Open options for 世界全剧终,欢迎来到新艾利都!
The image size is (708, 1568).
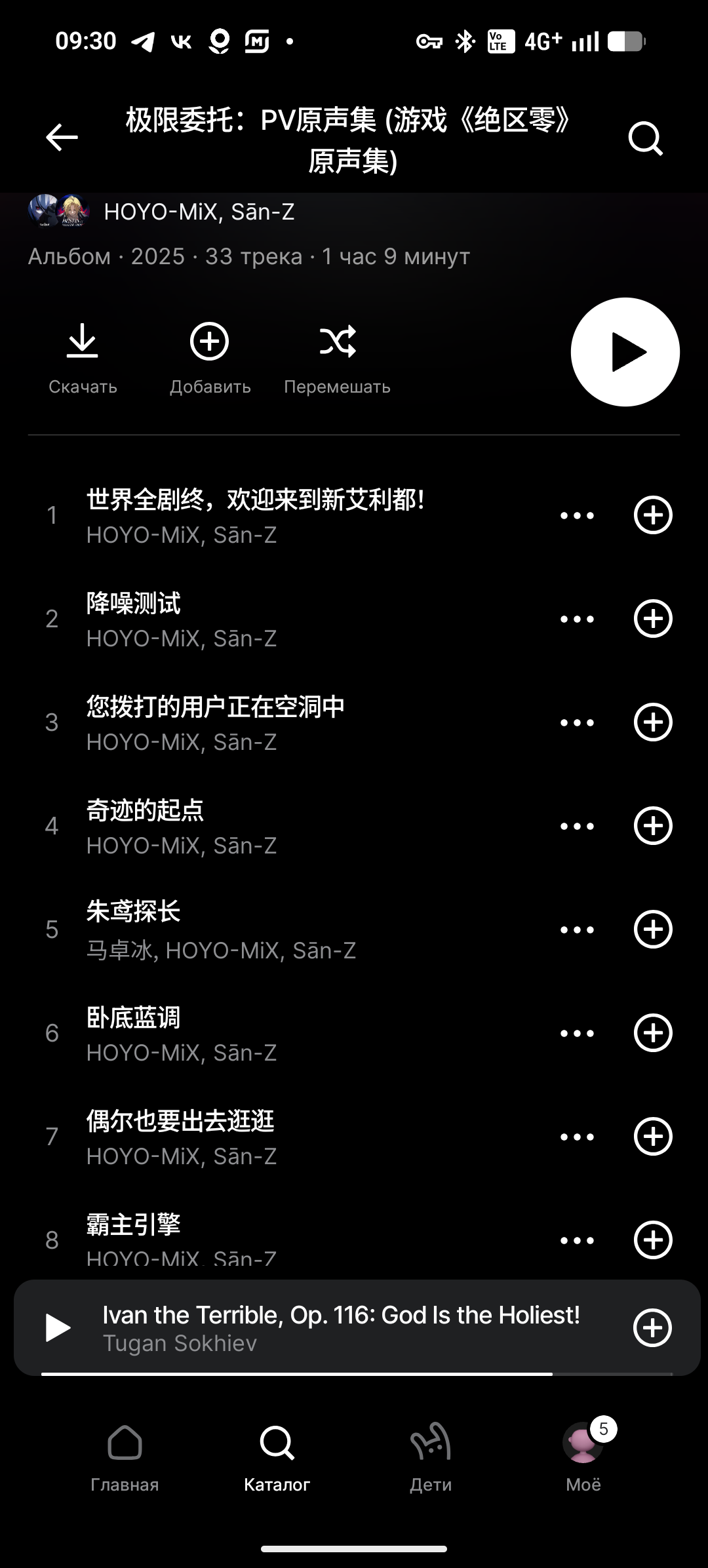[x=577, y=515]
